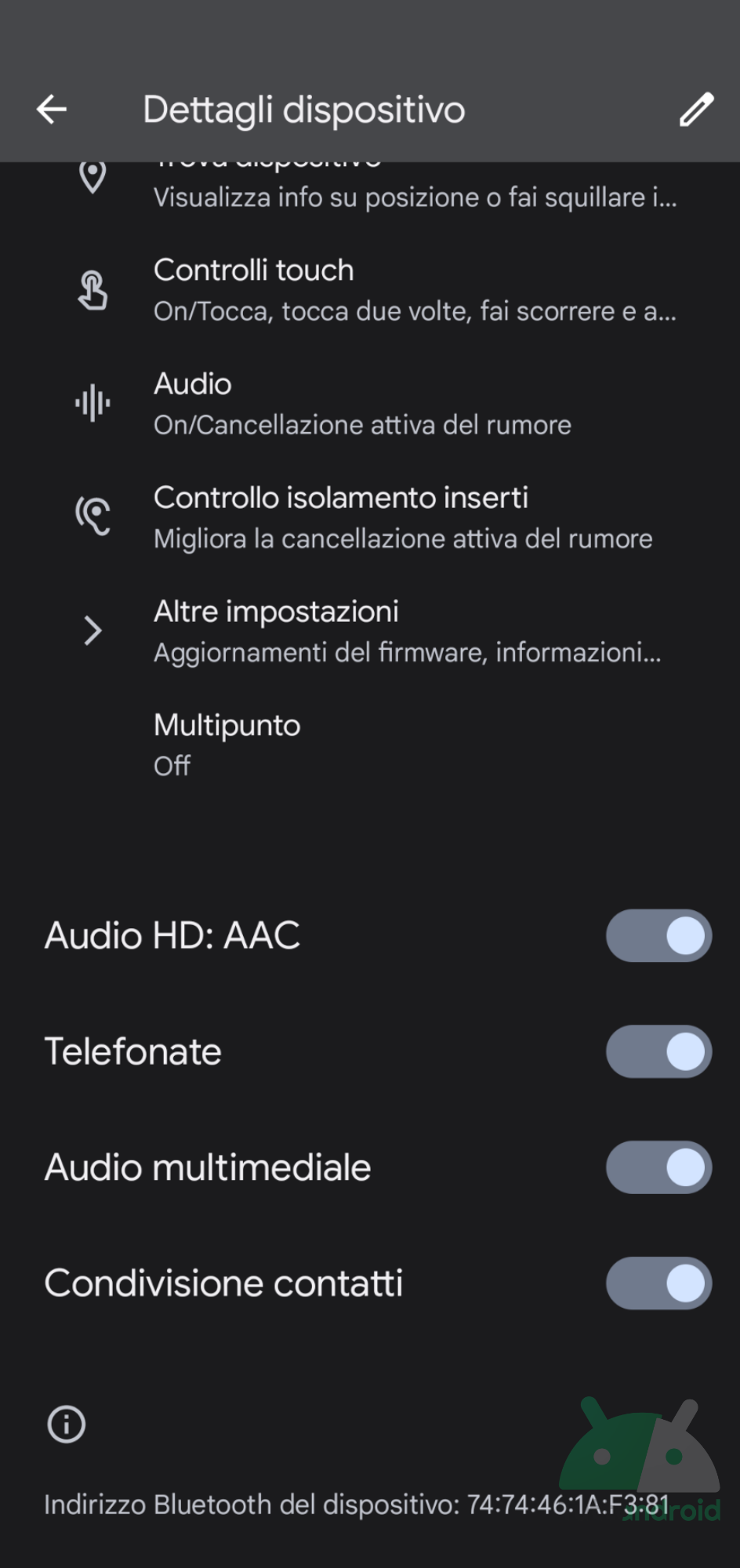Toggle Condivisione contatti switch
This screenshot has width=740, height=1568.
(658, 1283)
